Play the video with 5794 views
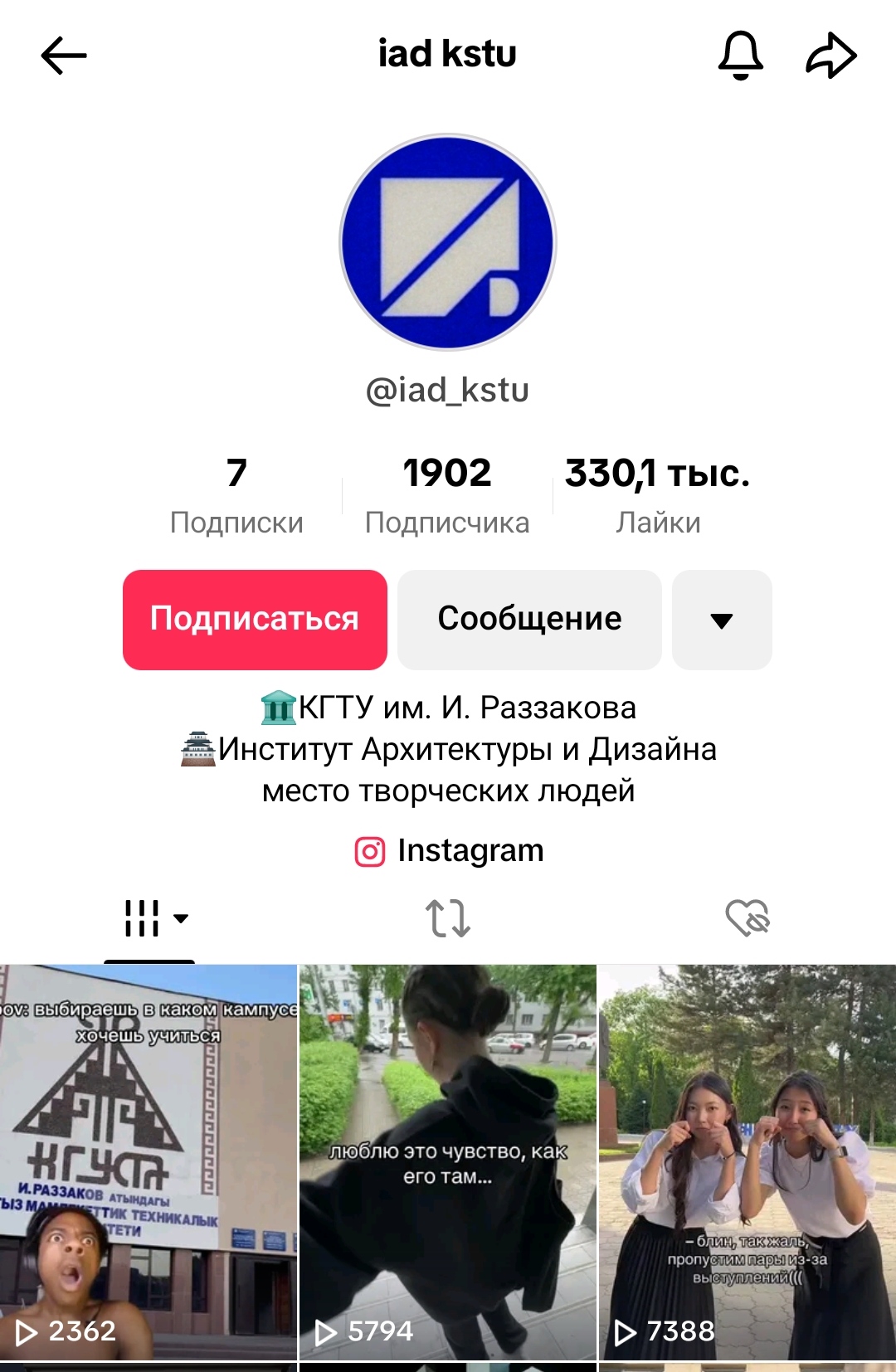The image size is (896, 1372). tap(448, 1161)
